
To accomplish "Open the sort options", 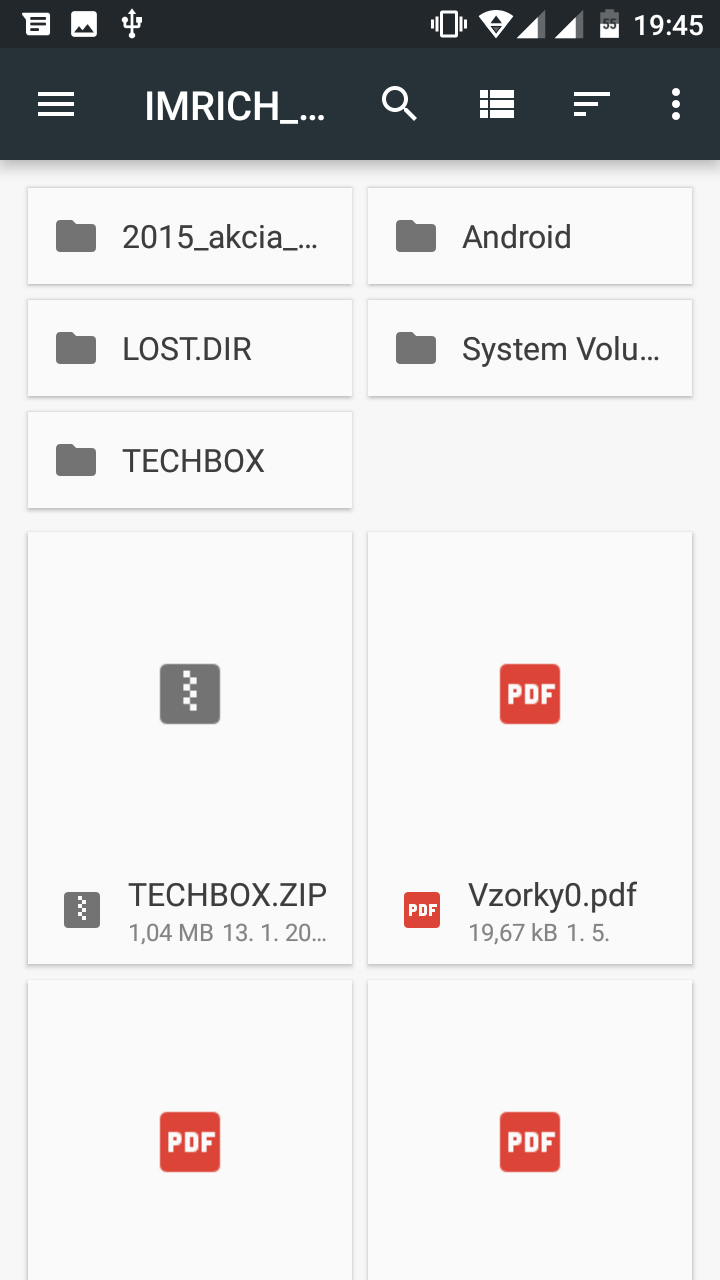I will point(591,104).
